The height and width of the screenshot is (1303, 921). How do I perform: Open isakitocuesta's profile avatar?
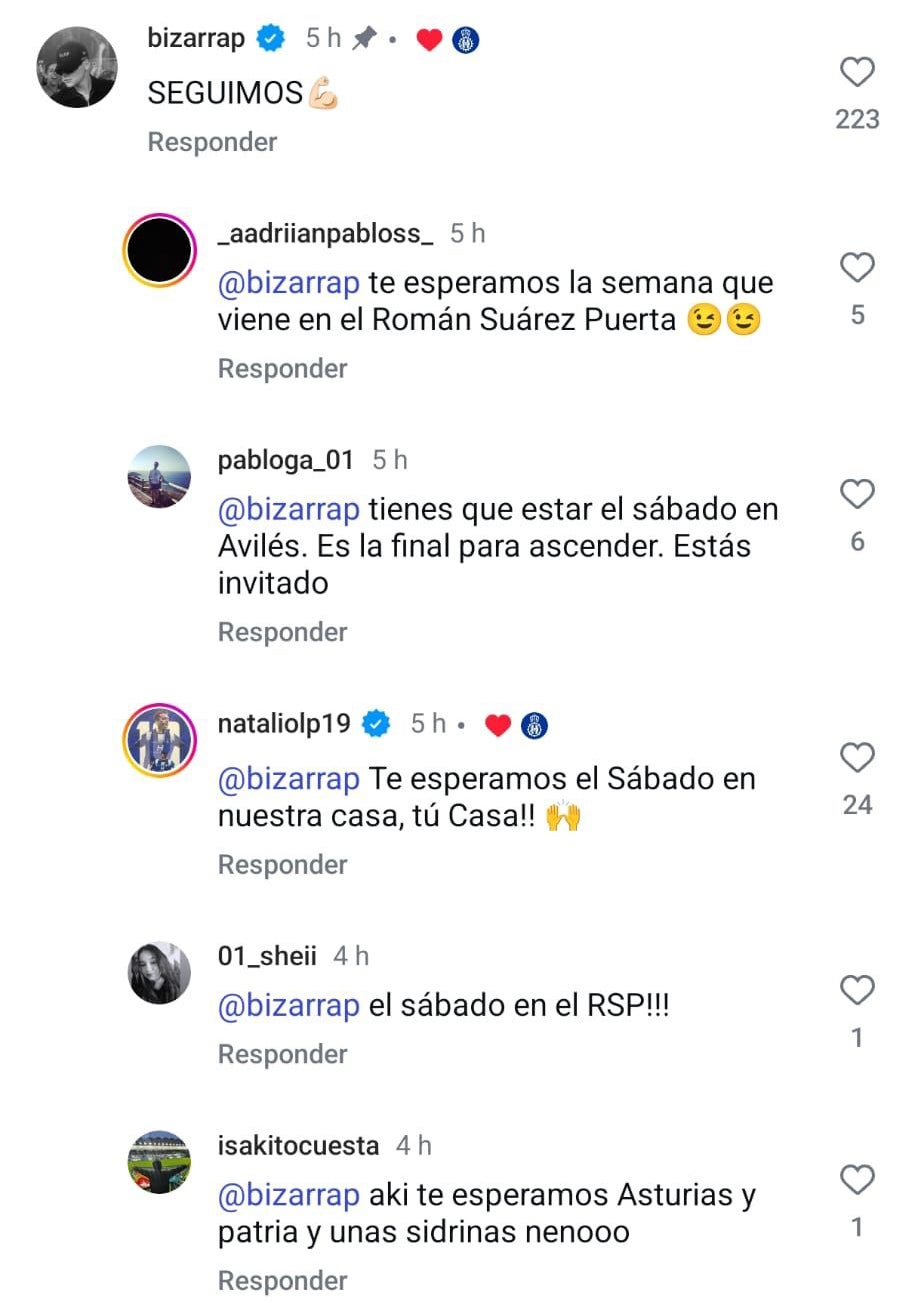pos(159,1163)
